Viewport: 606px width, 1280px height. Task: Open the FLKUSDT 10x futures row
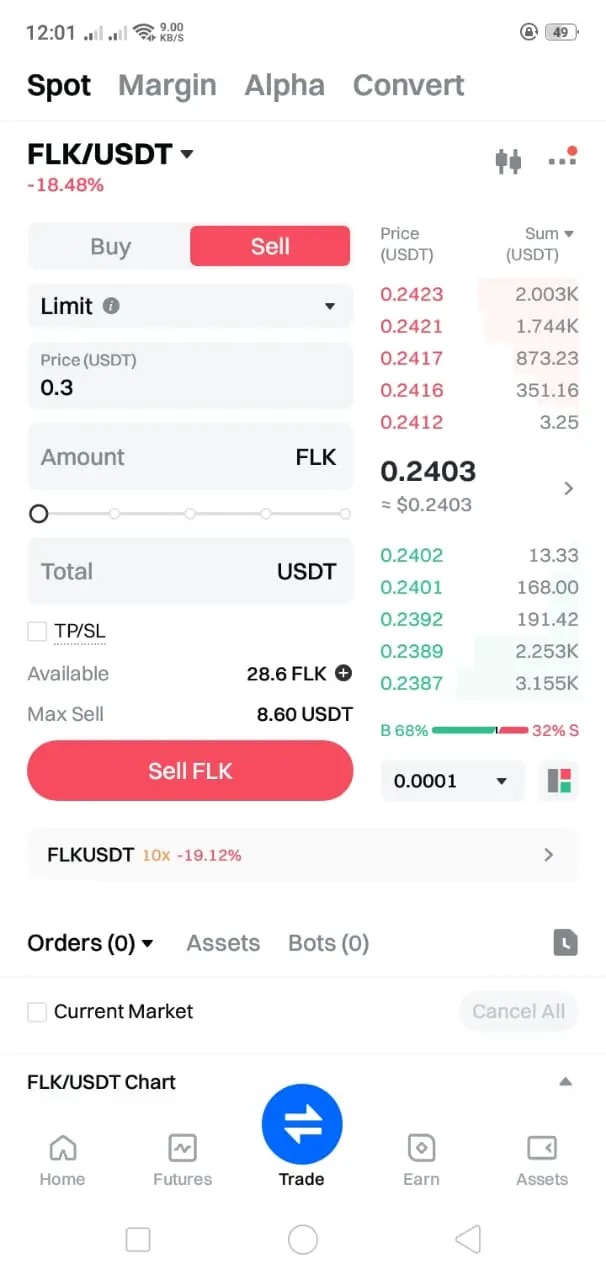[302, 855]
